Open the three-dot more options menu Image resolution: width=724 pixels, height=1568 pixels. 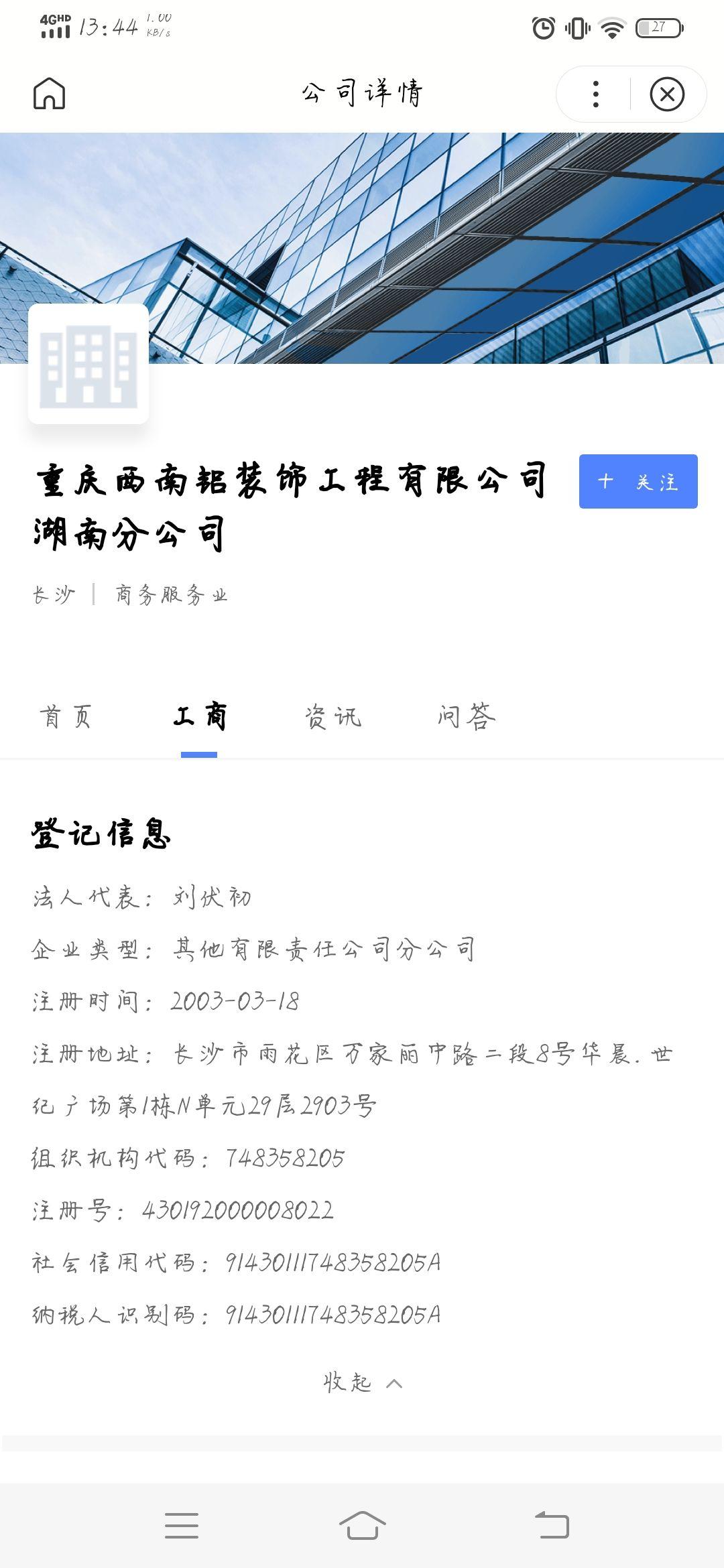pyautogui.click(x=595, y=94)
